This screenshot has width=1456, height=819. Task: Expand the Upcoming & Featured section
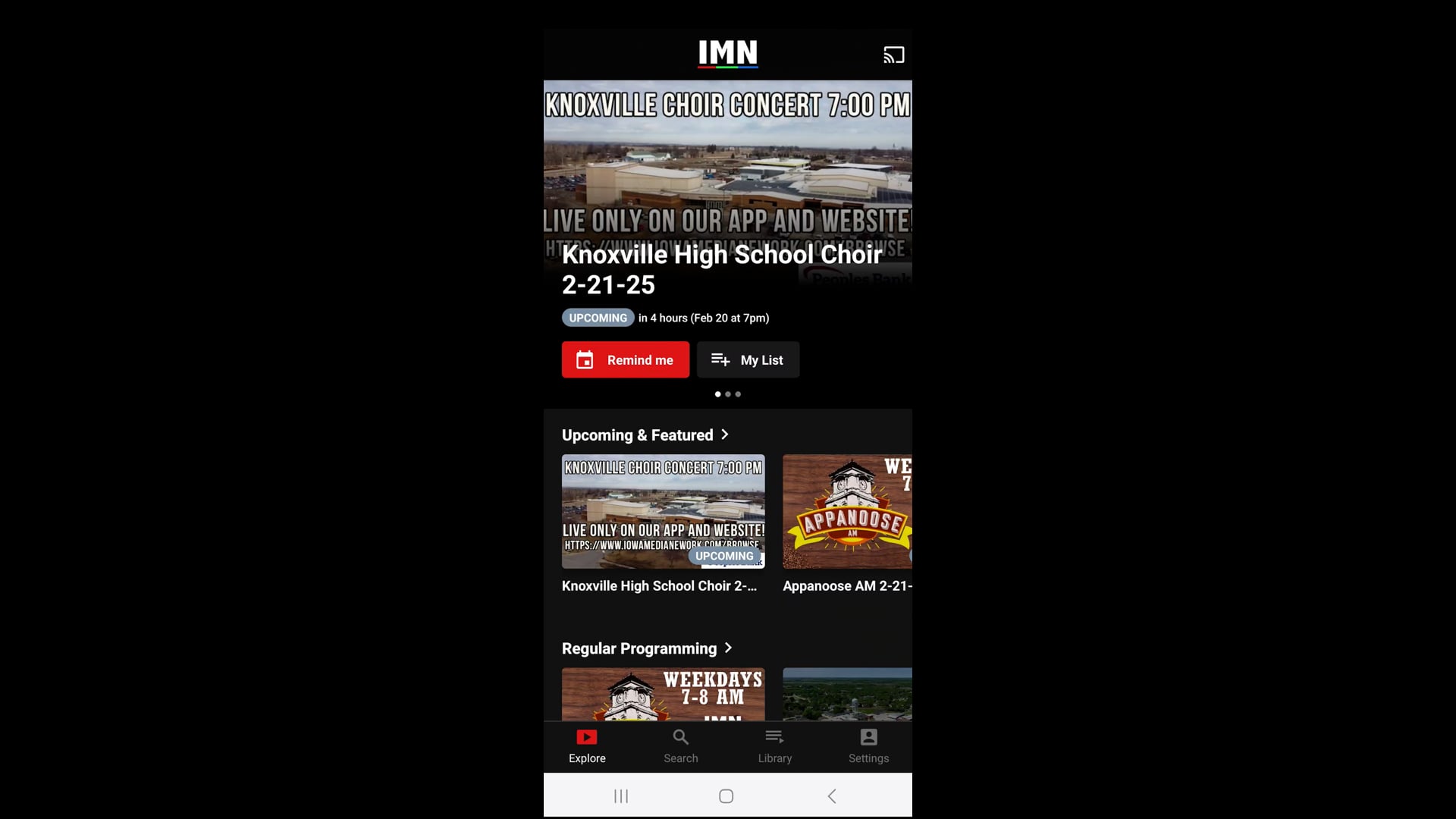(645, 435)
